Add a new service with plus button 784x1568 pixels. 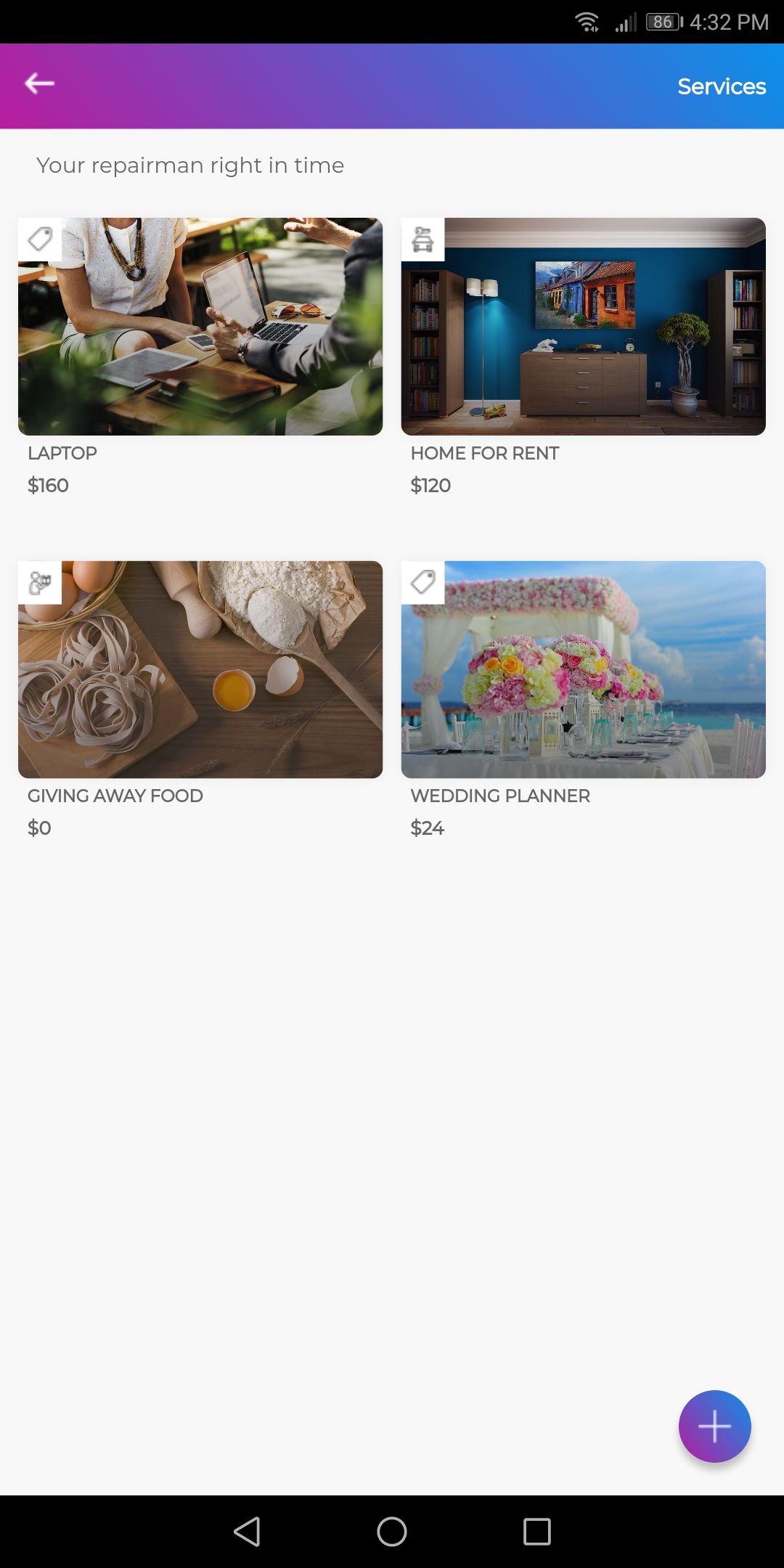pos(714,1426)
